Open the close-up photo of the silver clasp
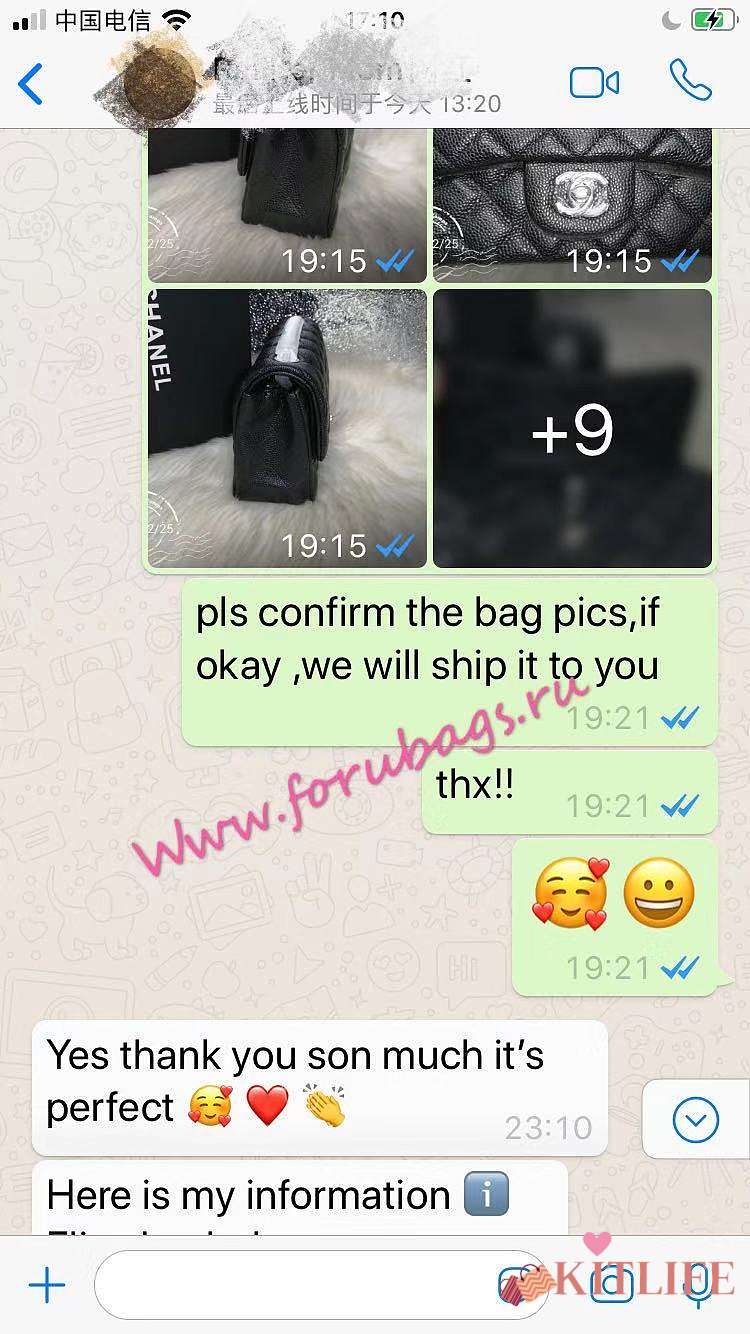 click(572, 204)
